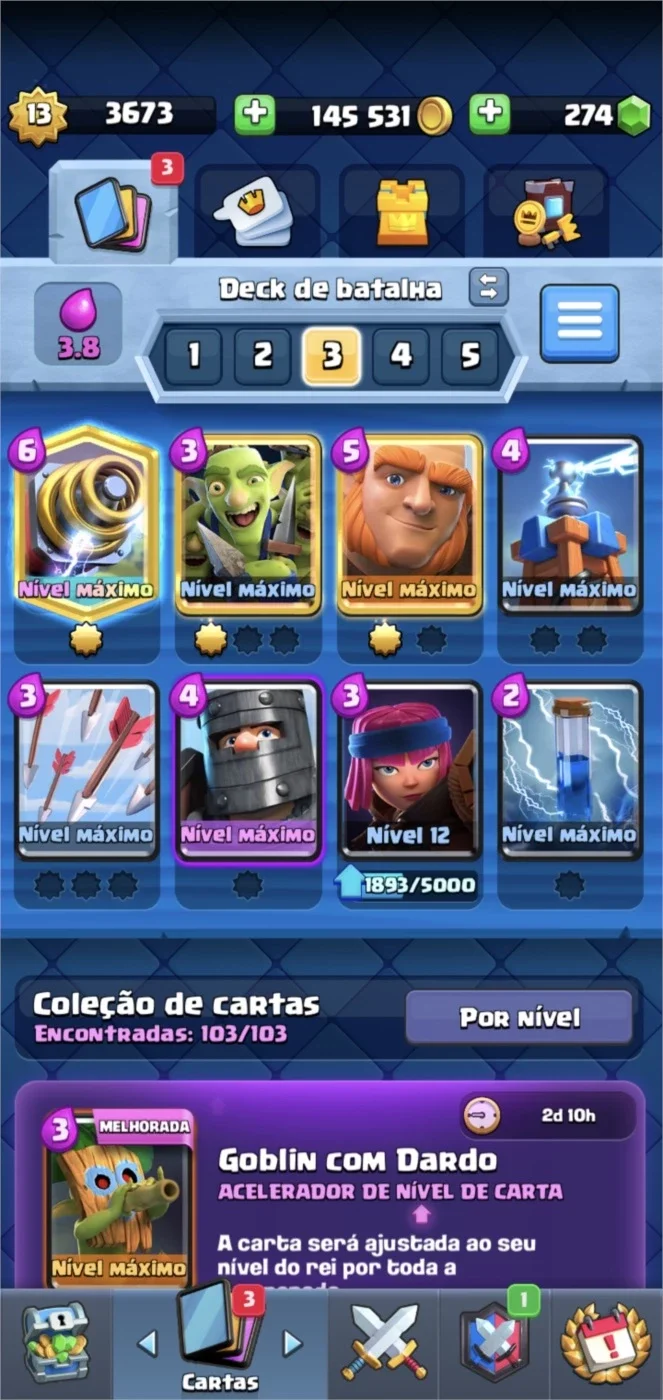This screenshot has width=663, height=1400.
Task: Select the Zap spell card
Action: pyautogui.click(x=571, y=770)
